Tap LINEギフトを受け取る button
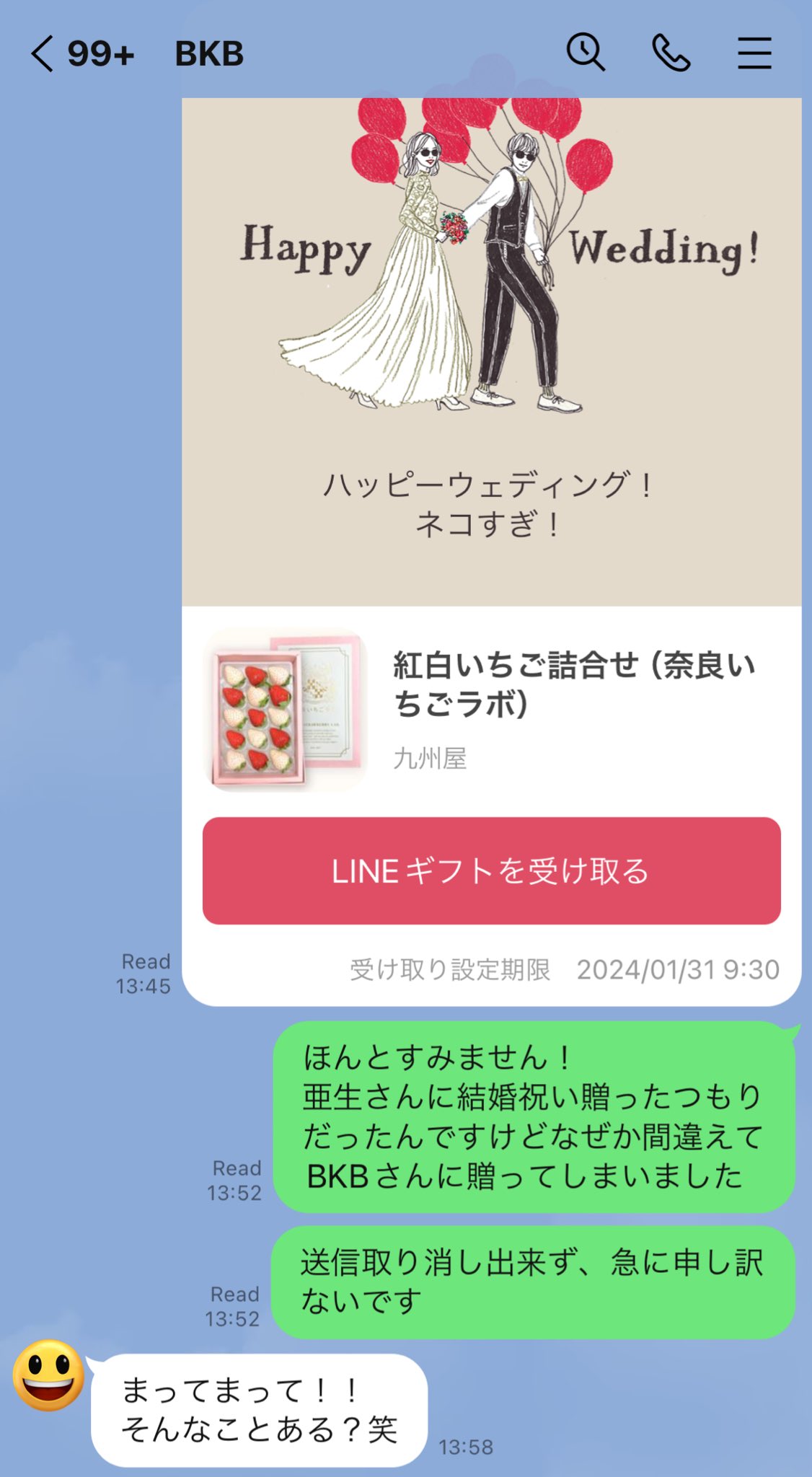 (x=491, y=870)
